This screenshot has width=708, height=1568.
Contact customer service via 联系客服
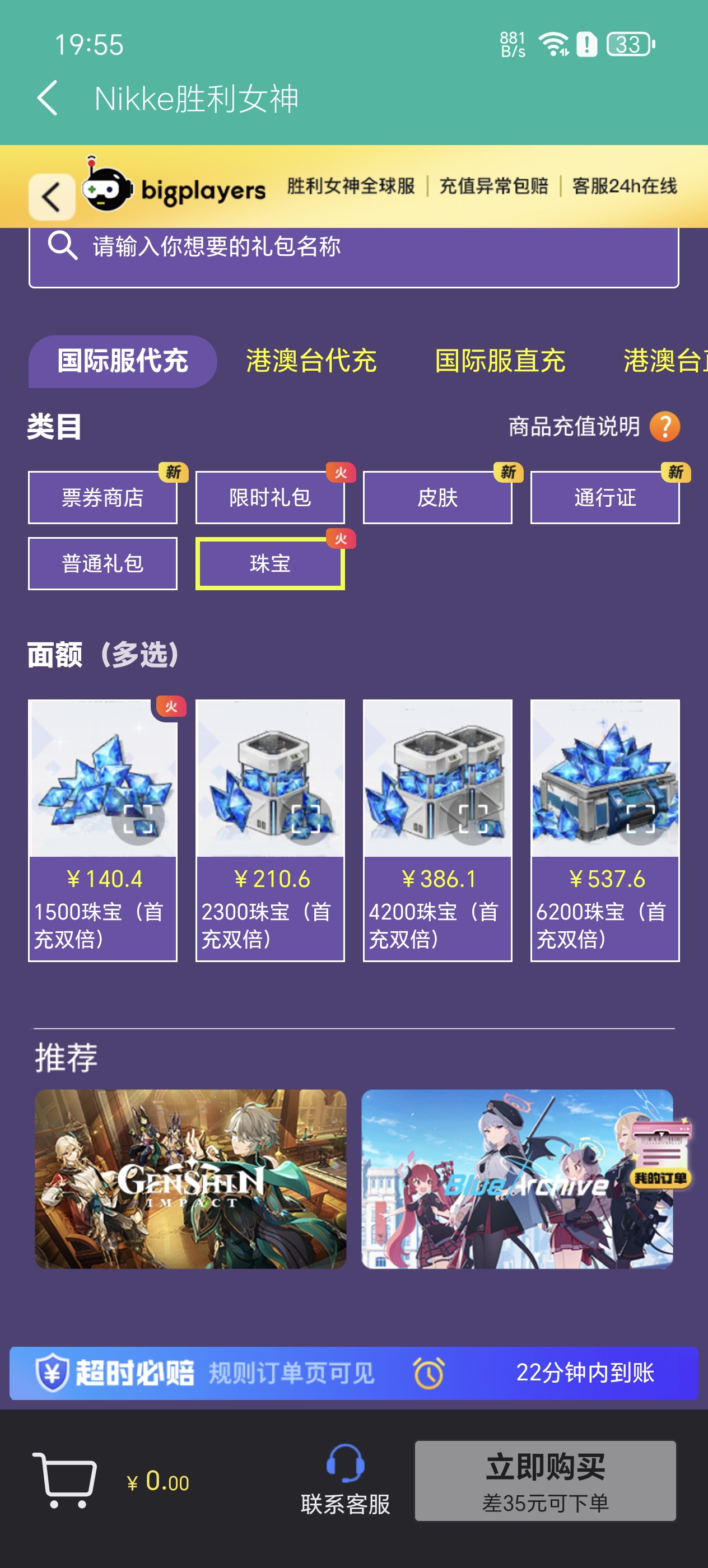click(x=345, y=1480)
